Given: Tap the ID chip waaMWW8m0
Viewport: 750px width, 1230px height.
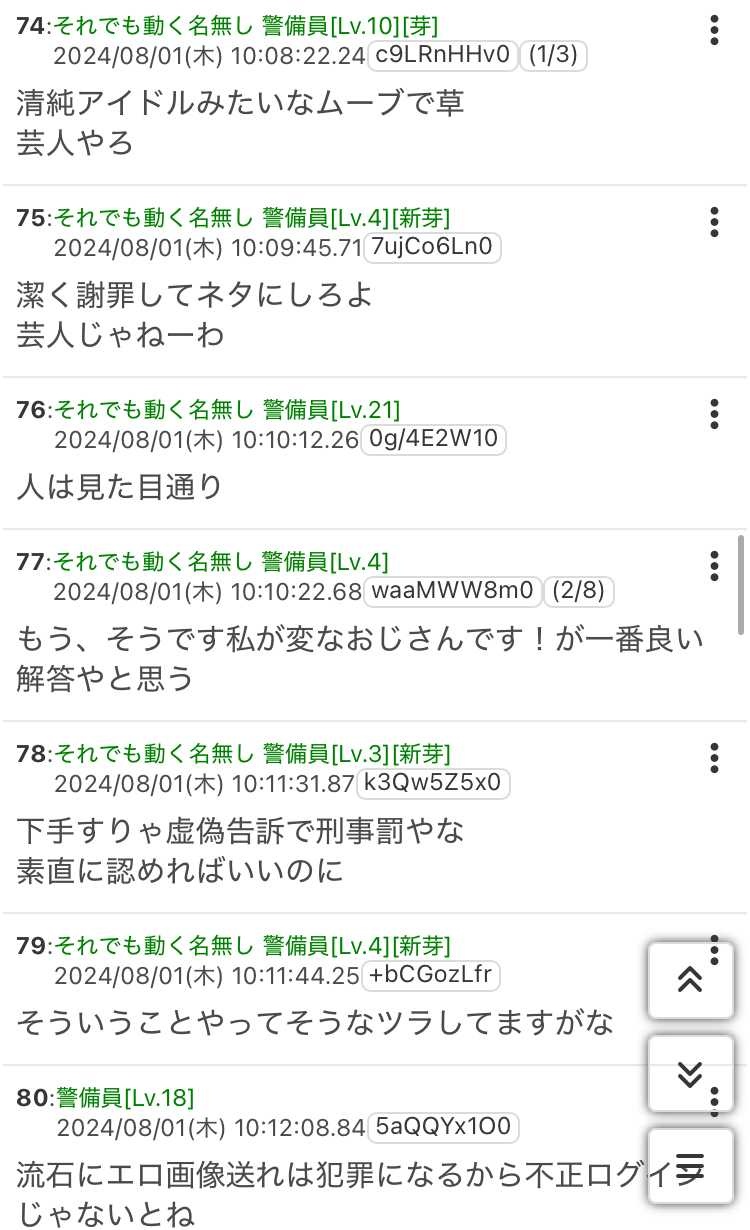Looking at the screenshot, I should [453, 591].
